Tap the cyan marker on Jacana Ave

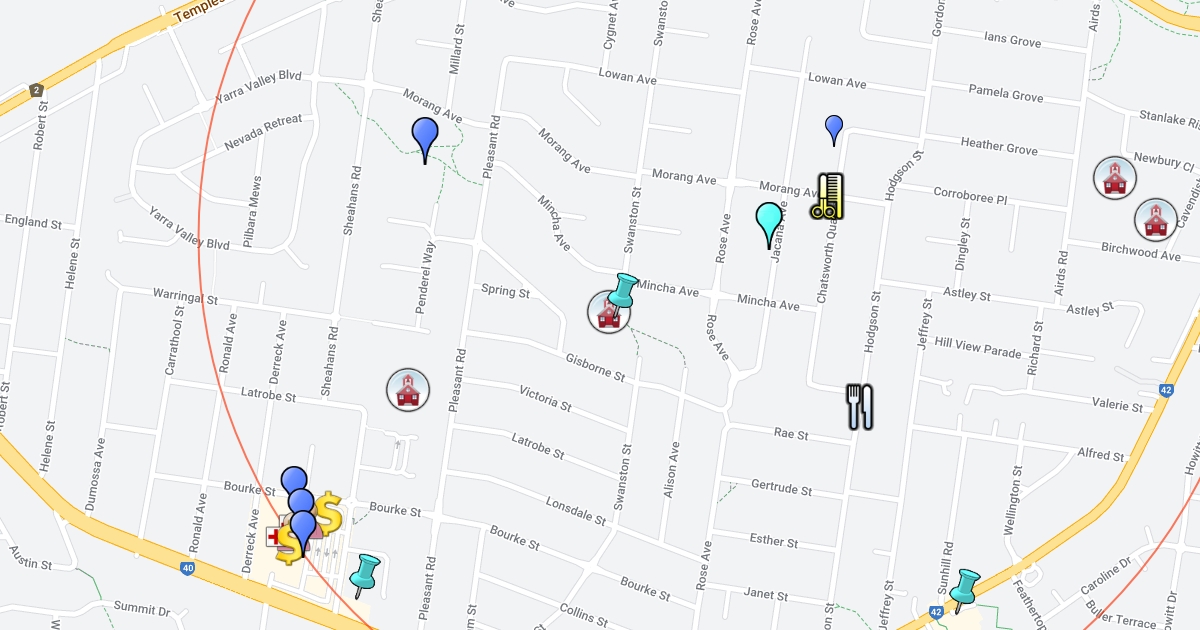click(x=768, y=221)
